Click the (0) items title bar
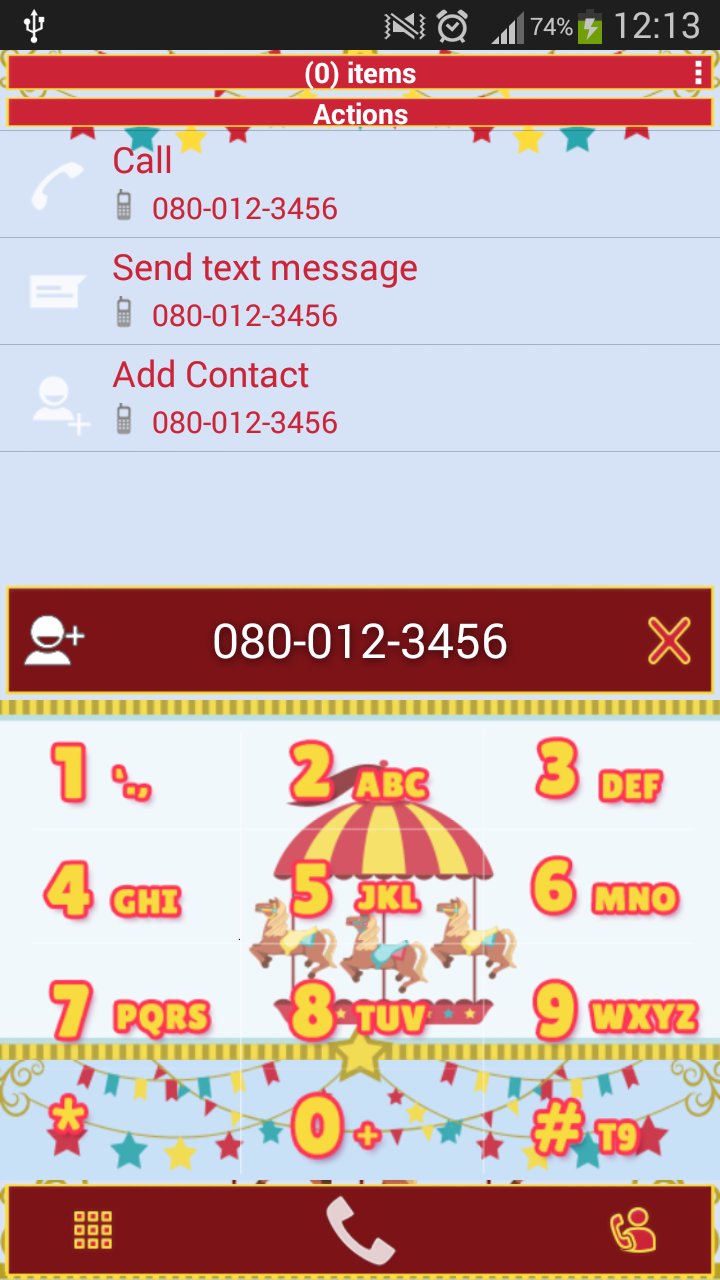This screenshot has height=1280, width=720. [360, 72]
